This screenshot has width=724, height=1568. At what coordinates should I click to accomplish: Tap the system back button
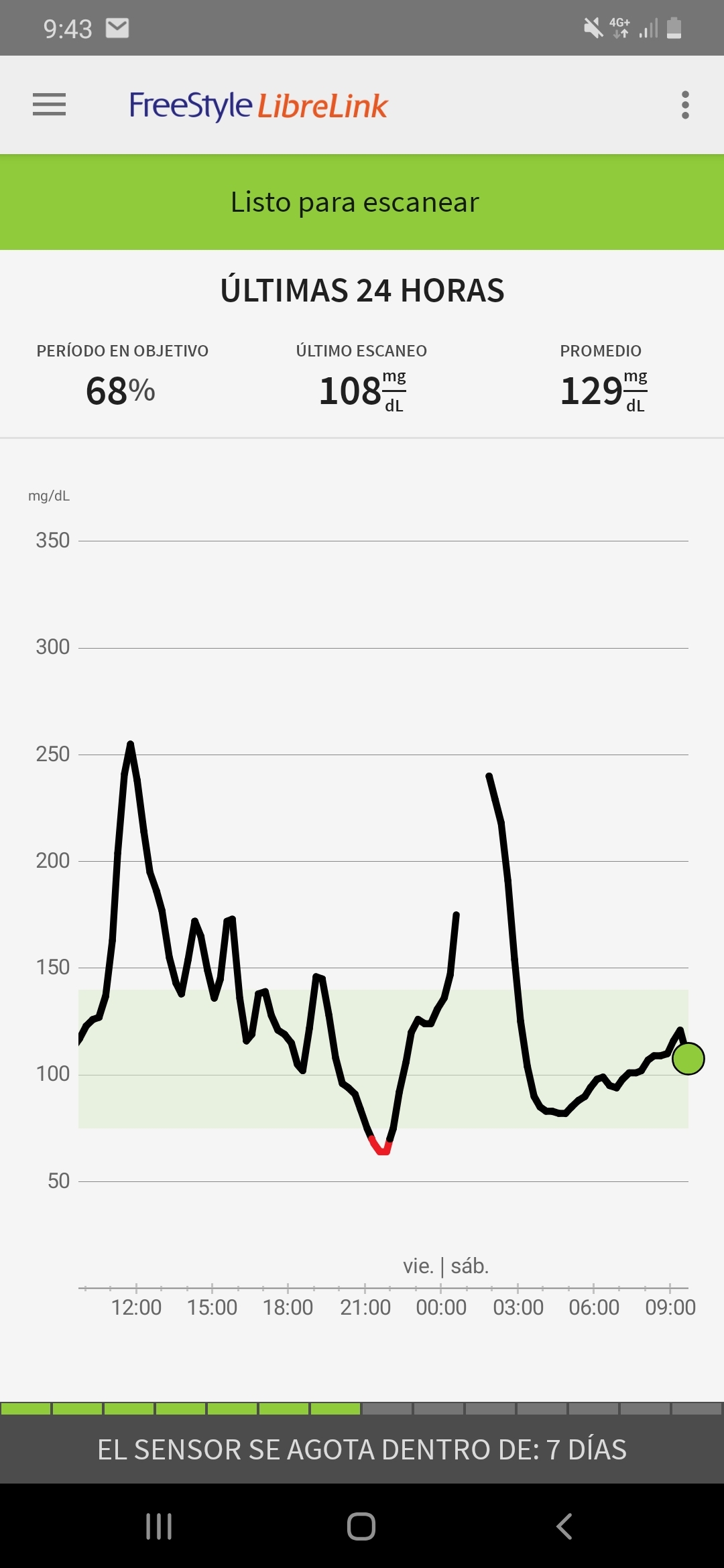pyautogui.click(x=564, y=1526)
